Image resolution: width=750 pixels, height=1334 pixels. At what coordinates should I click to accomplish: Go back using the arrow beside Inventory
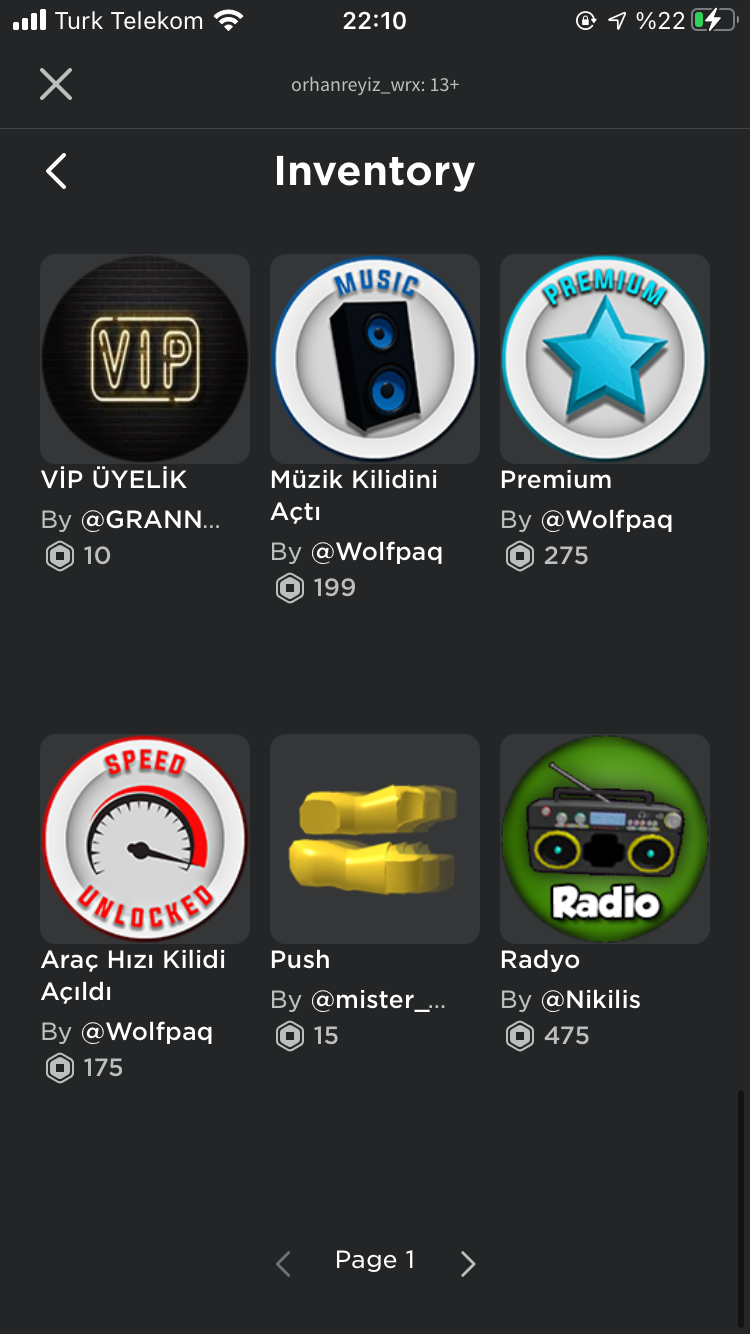pos(57,171)
